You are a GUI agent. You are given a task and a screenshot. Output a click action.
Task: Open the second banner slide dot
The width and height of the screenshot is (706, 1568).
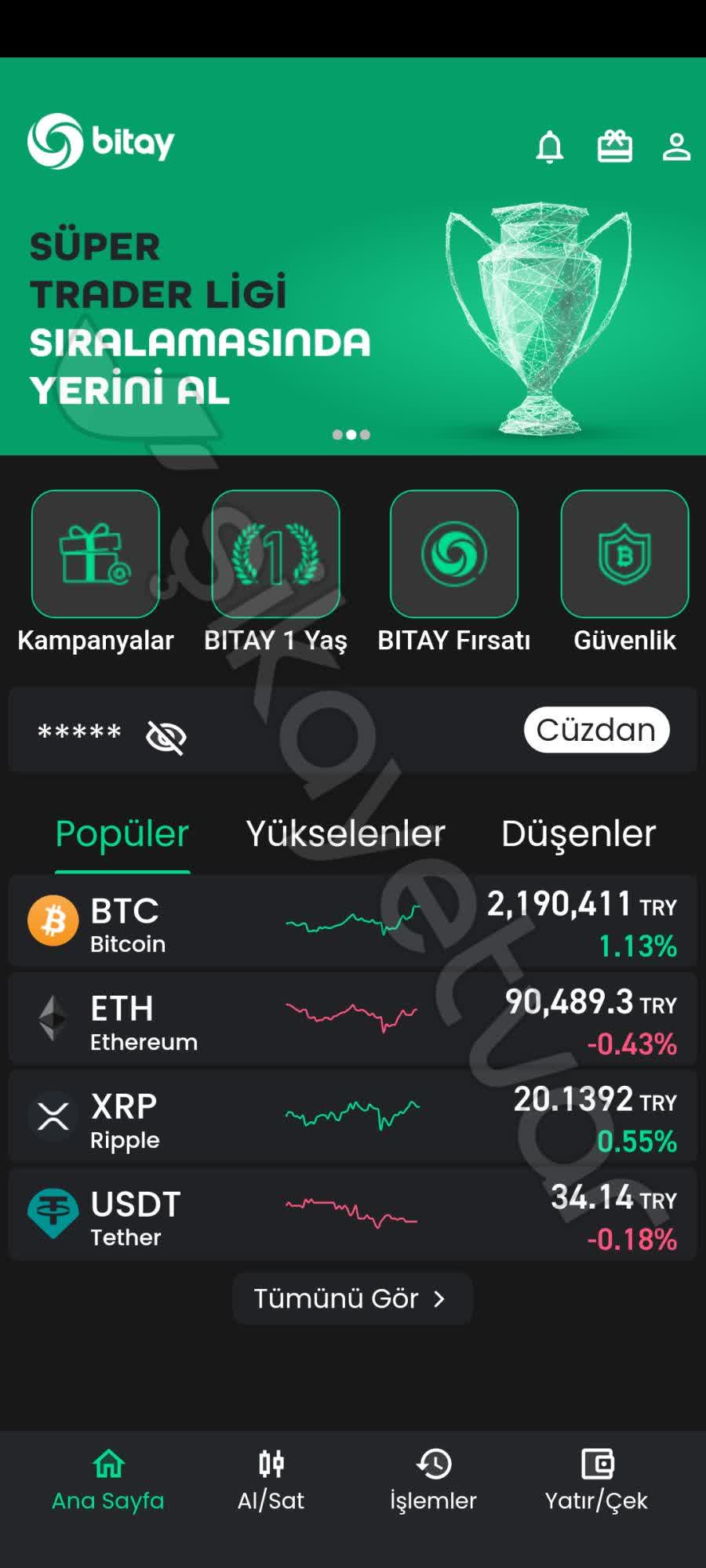[351, 434]
